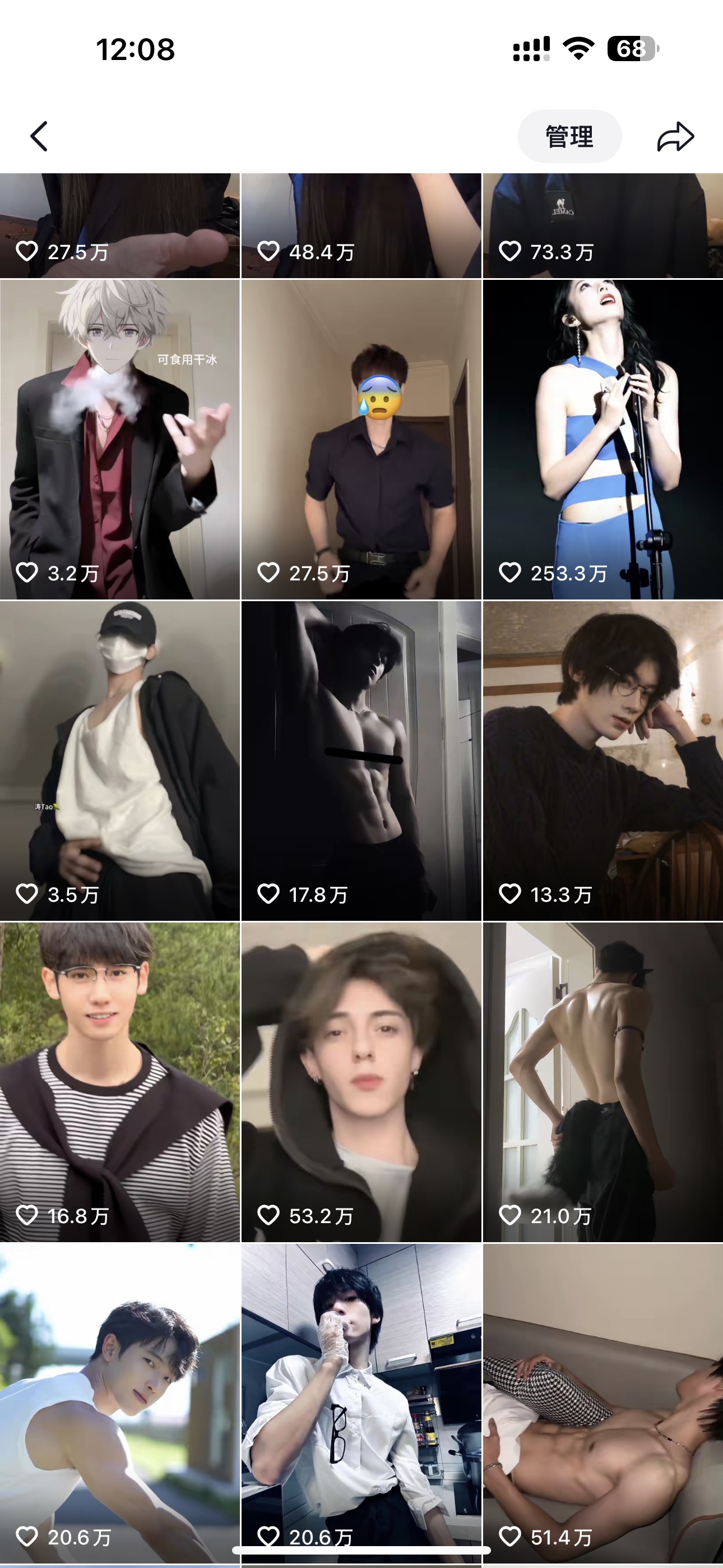
Task: Open the masked man video with 3.5万 likes
Action: (119, 761)
